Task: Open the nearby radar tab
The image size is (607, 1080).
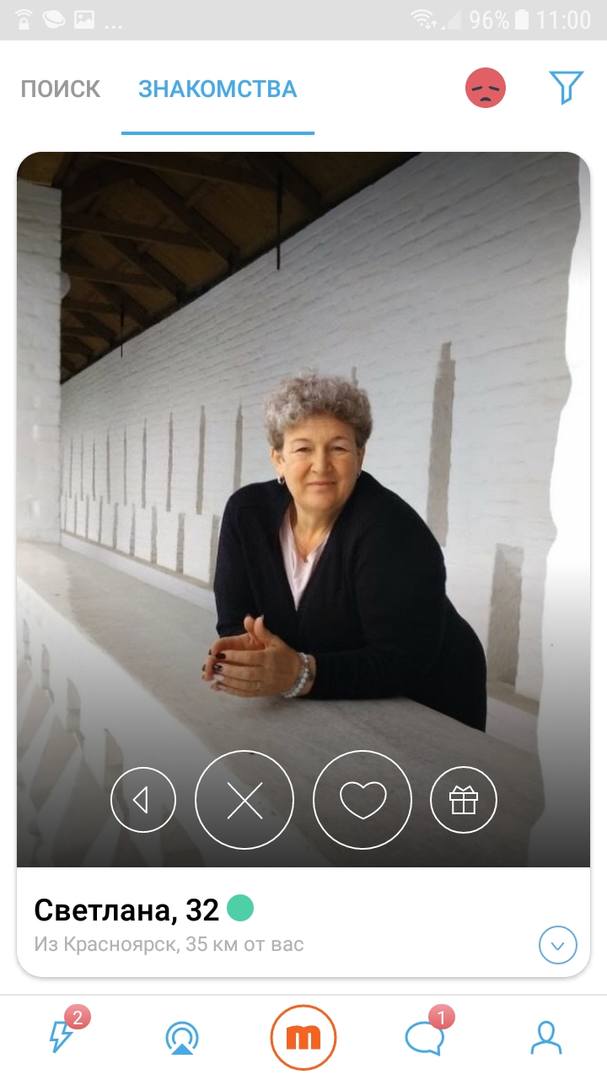Action: tap(181, 1039)
